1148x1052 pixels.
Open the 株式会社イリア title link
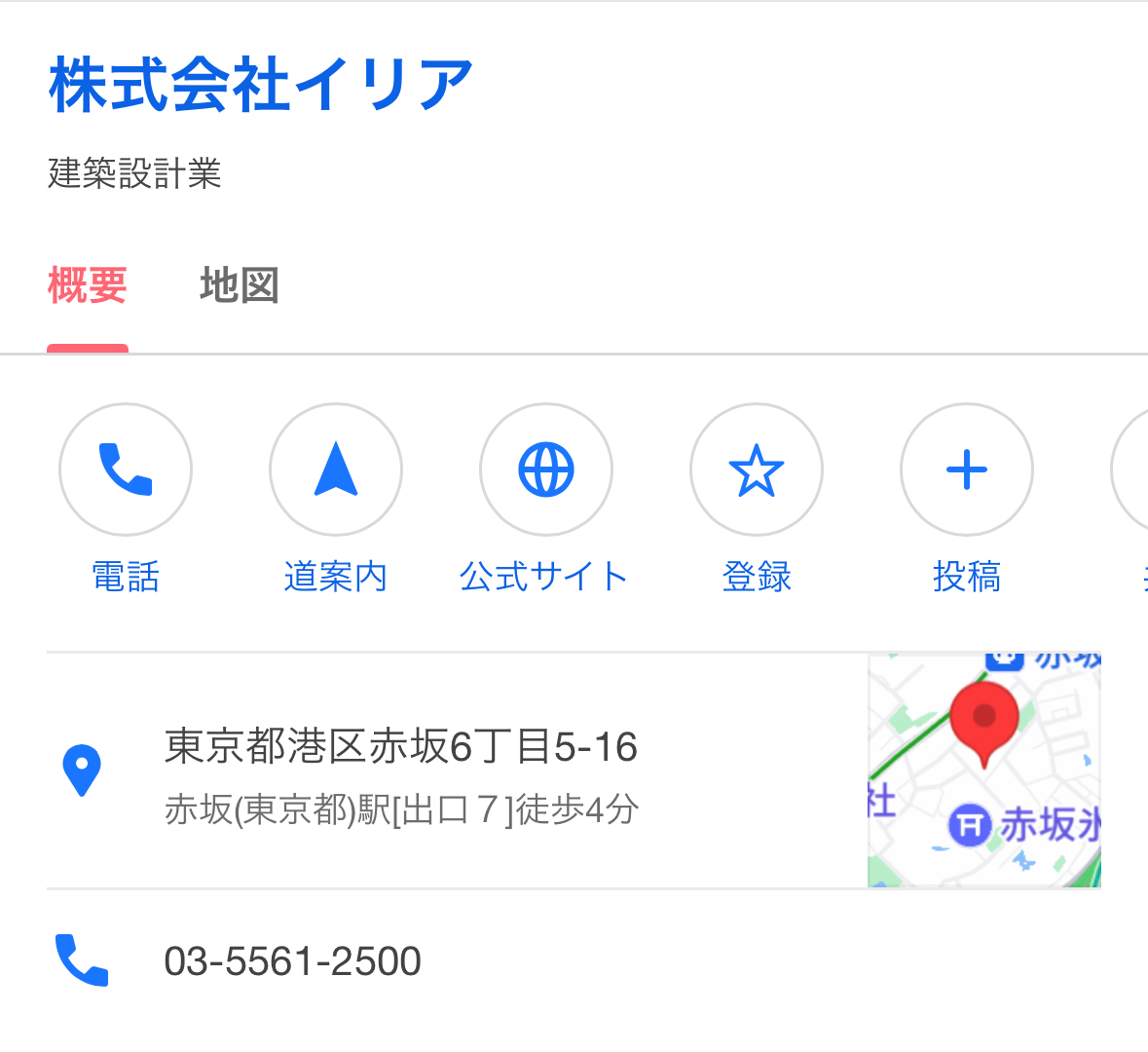click(x=261, y=85)
